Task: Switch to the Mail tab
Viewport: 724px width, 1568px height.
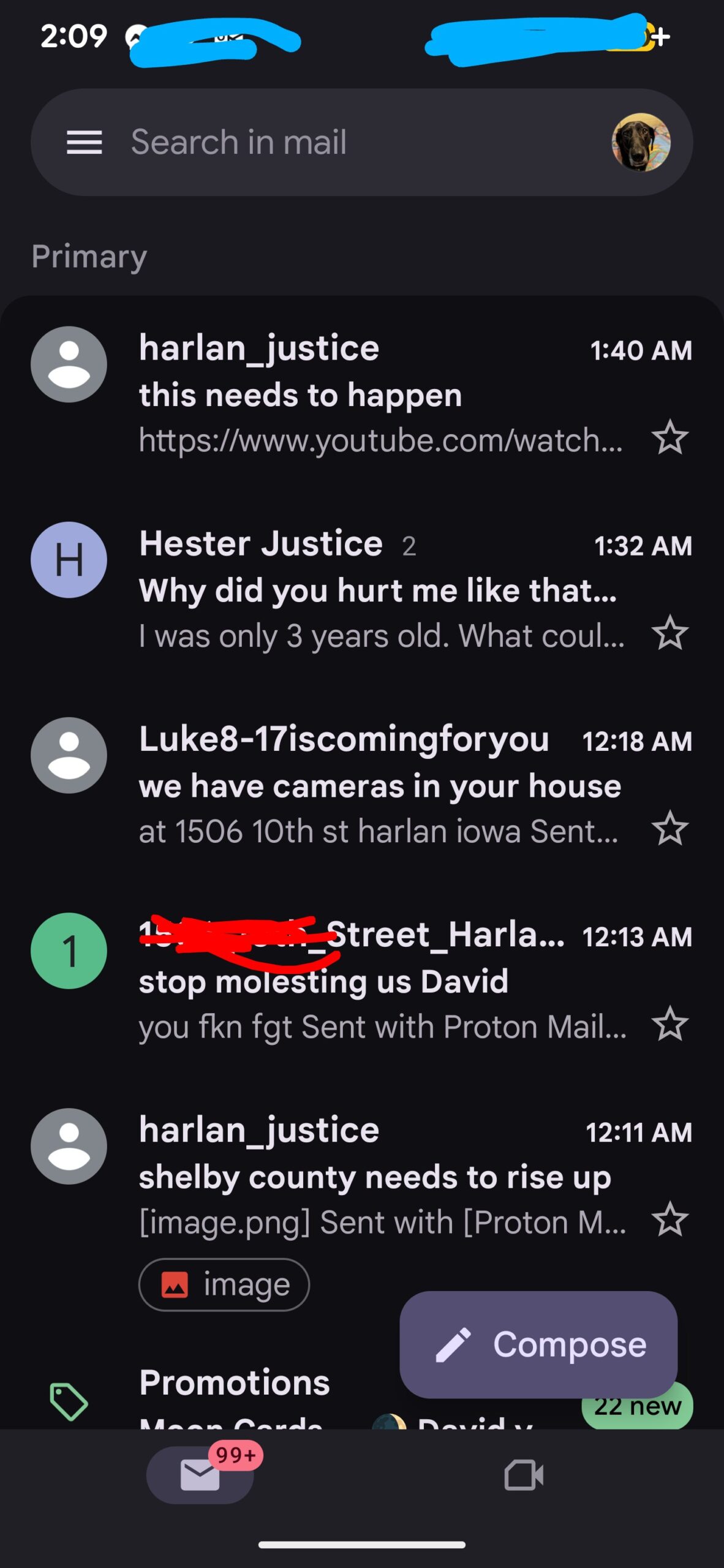Action: coord(200,1475)
